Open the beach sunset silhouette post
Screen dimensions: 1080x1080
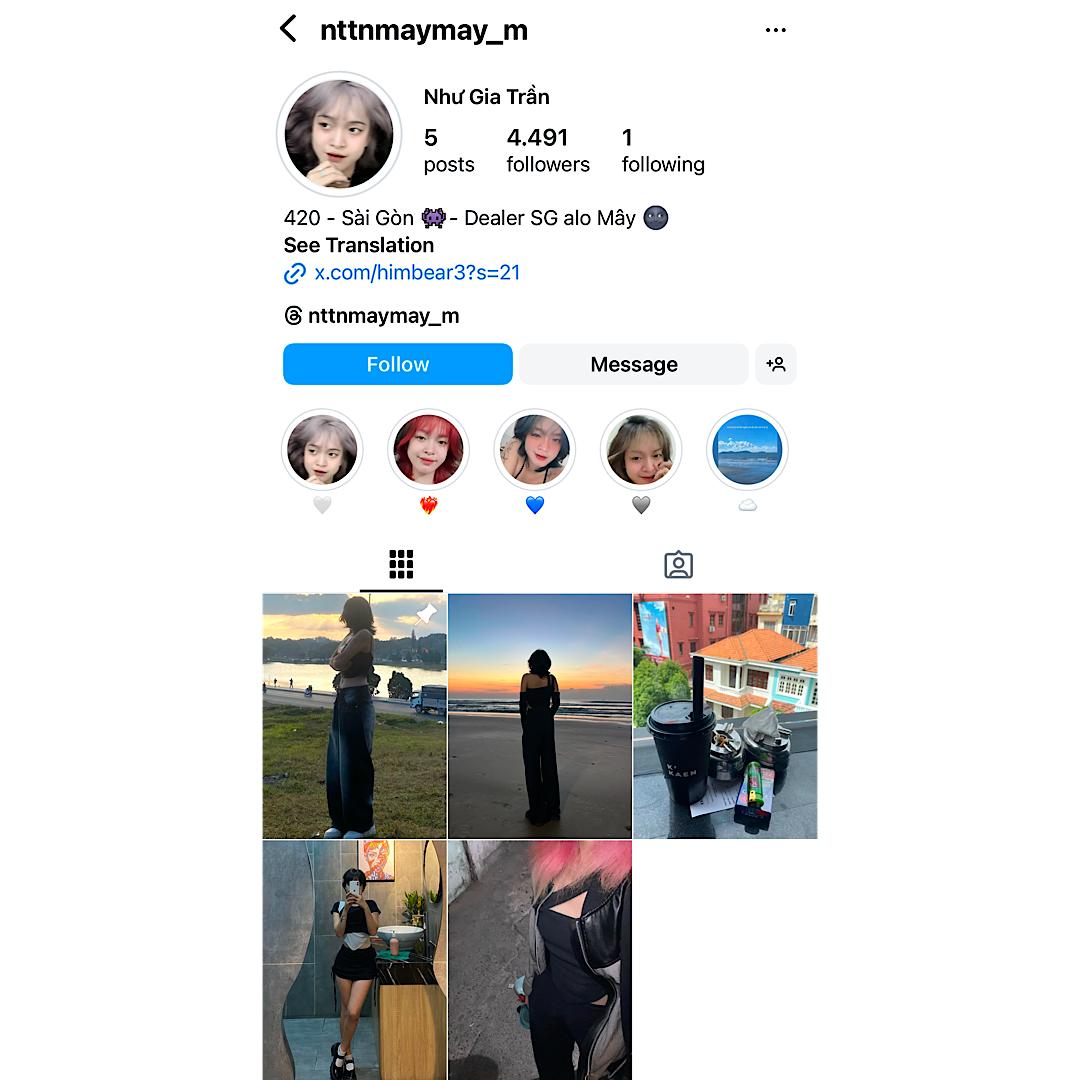[x=540, y=716]
